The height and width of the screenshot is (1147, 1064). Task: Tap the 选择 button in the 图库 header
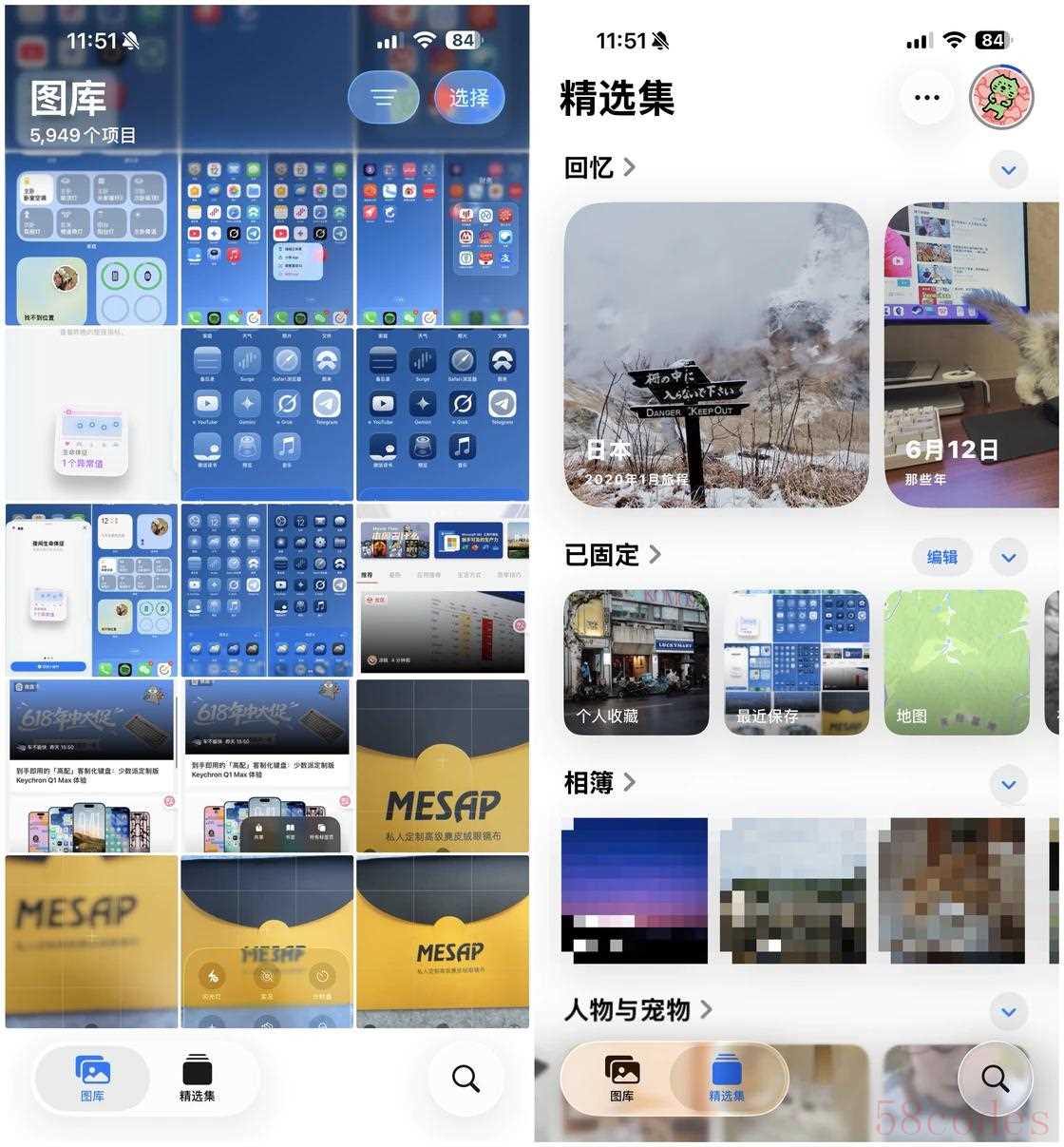click(468, 97)
